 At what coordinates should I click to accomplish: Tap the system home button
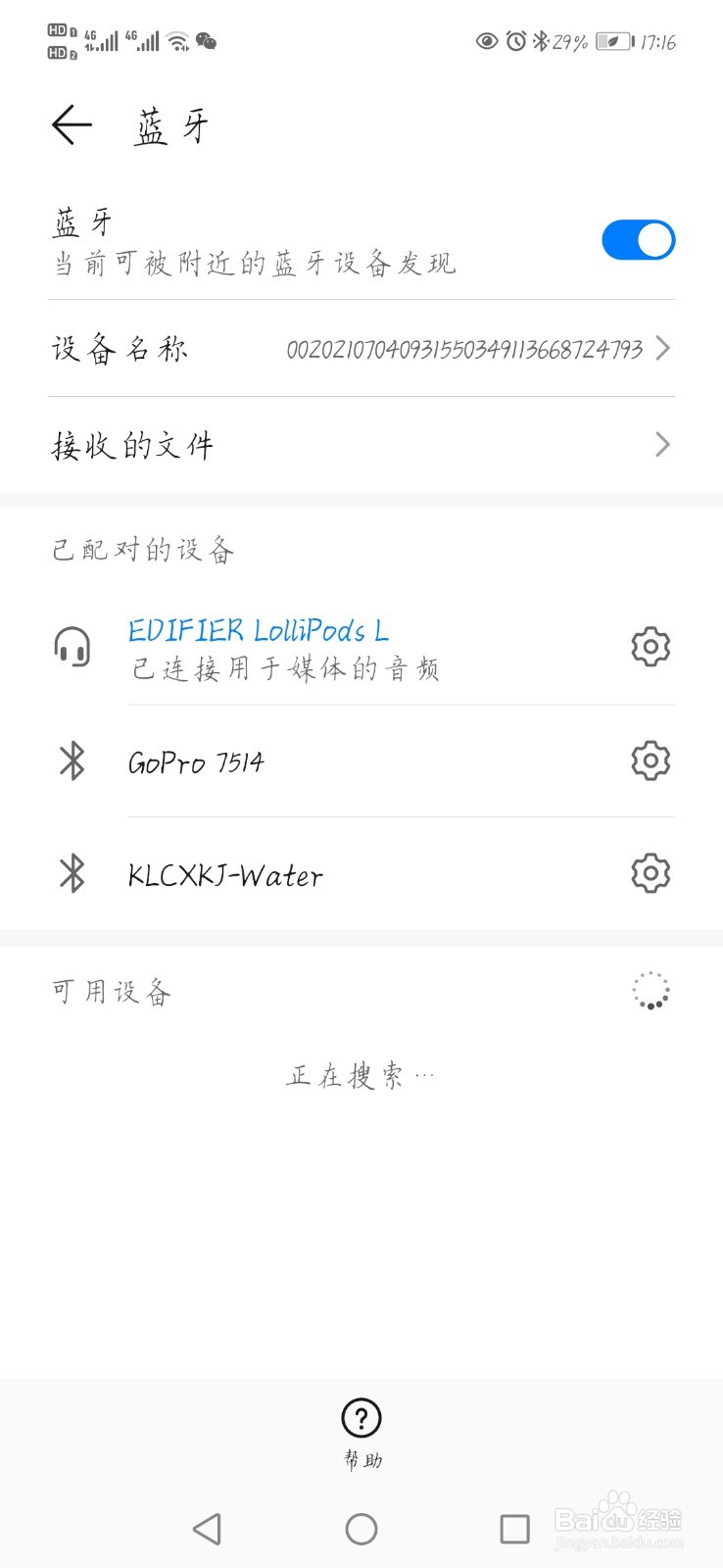361,1529
